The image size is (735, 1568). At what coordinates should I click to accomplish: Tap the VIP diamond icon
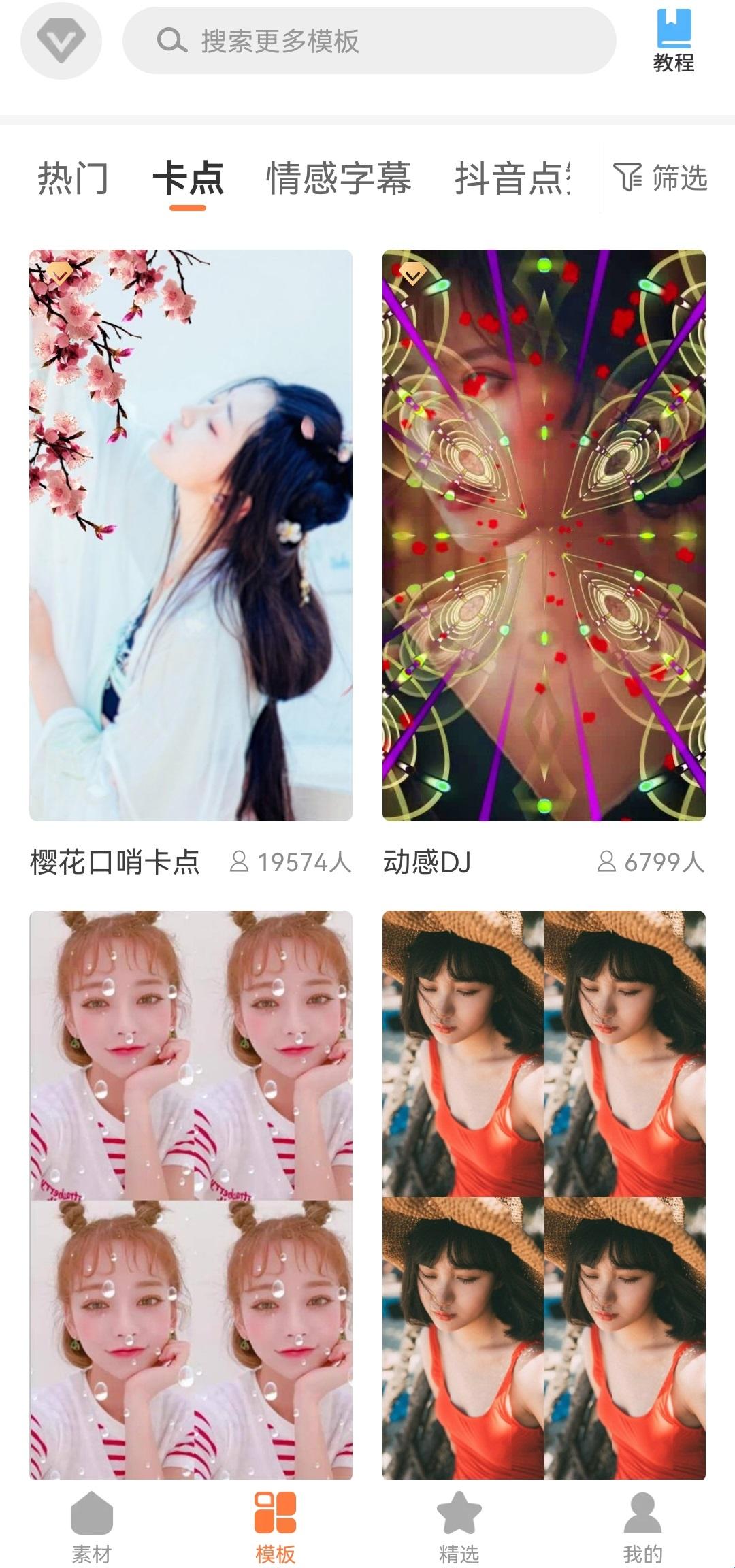(61, 41)
